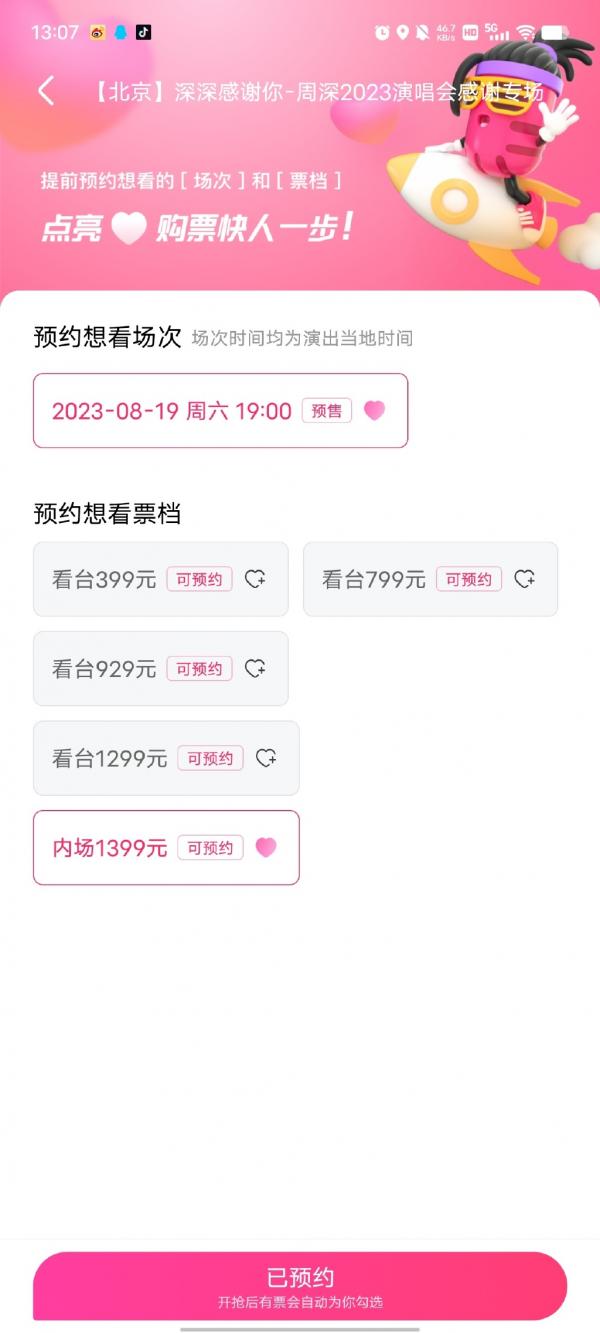
Task: Go back using the top-left arrow
Action: click(46, 91)
